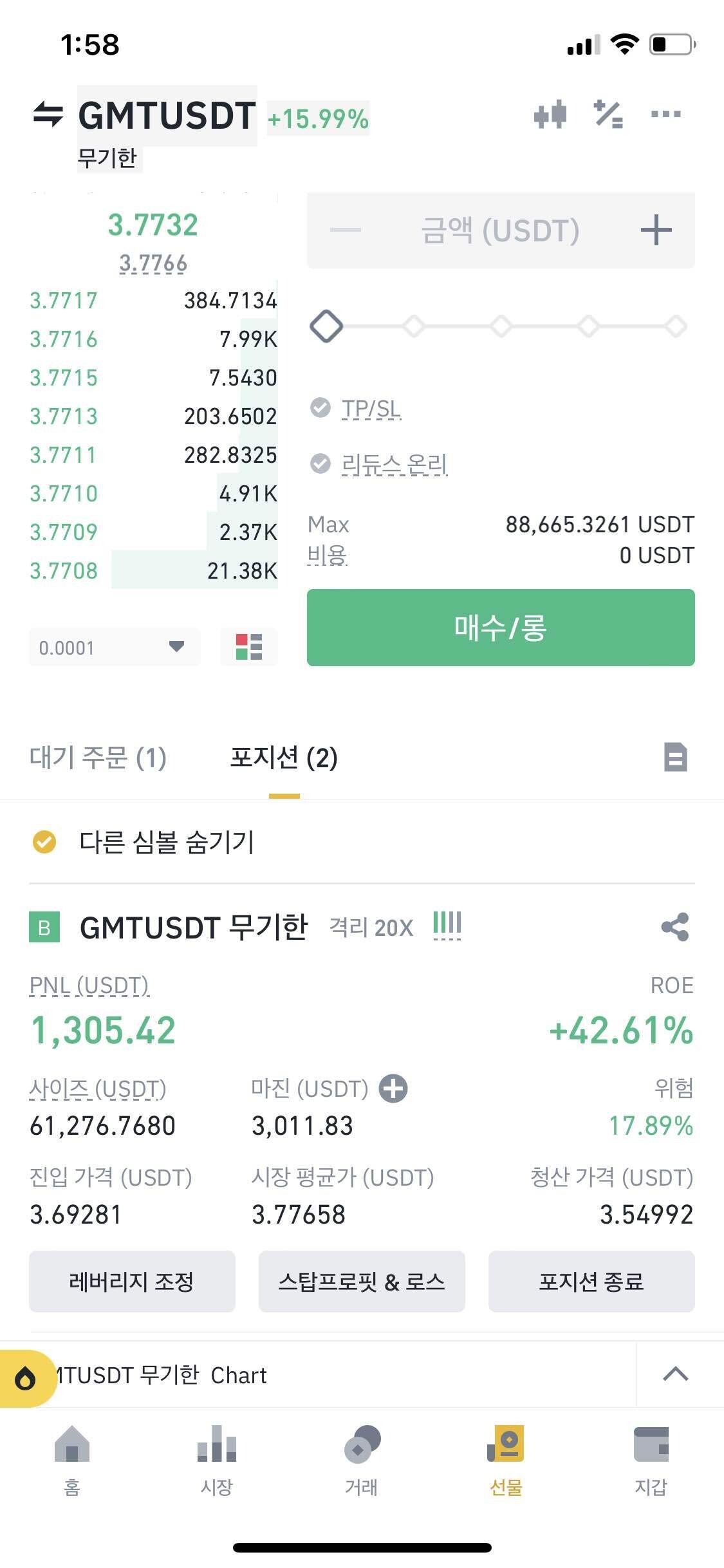Enable 리듀스 온리 mode

point(320,462)
